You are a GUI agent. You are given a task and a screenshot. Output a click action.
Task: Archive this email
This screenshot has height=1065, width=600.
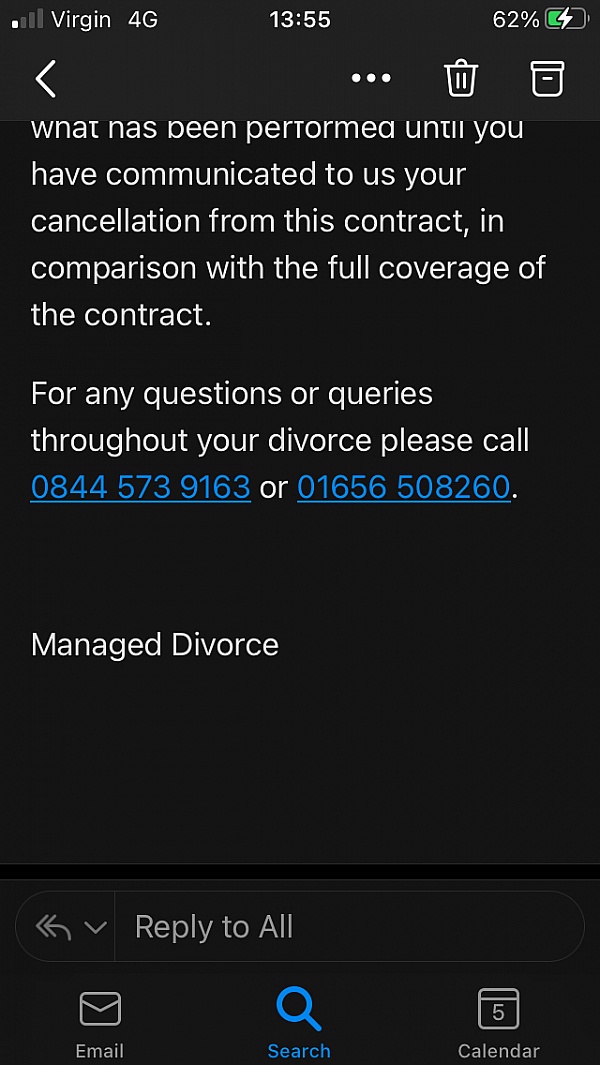[x=547, y=78]
